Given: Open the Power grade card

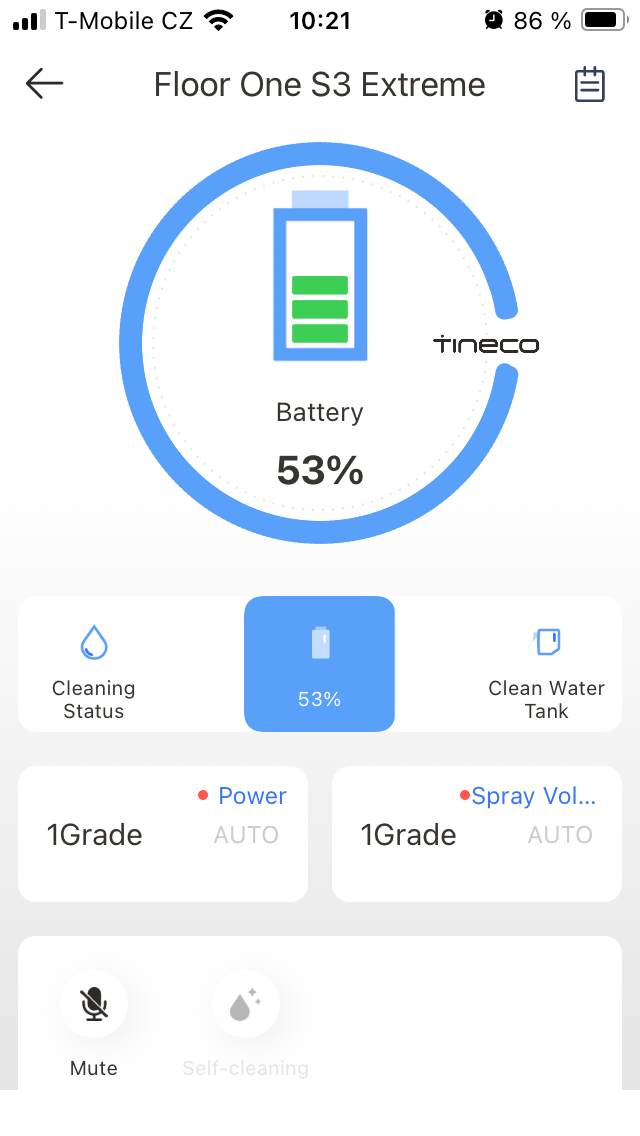Looking at the screenshot, I should coord(163,834).
